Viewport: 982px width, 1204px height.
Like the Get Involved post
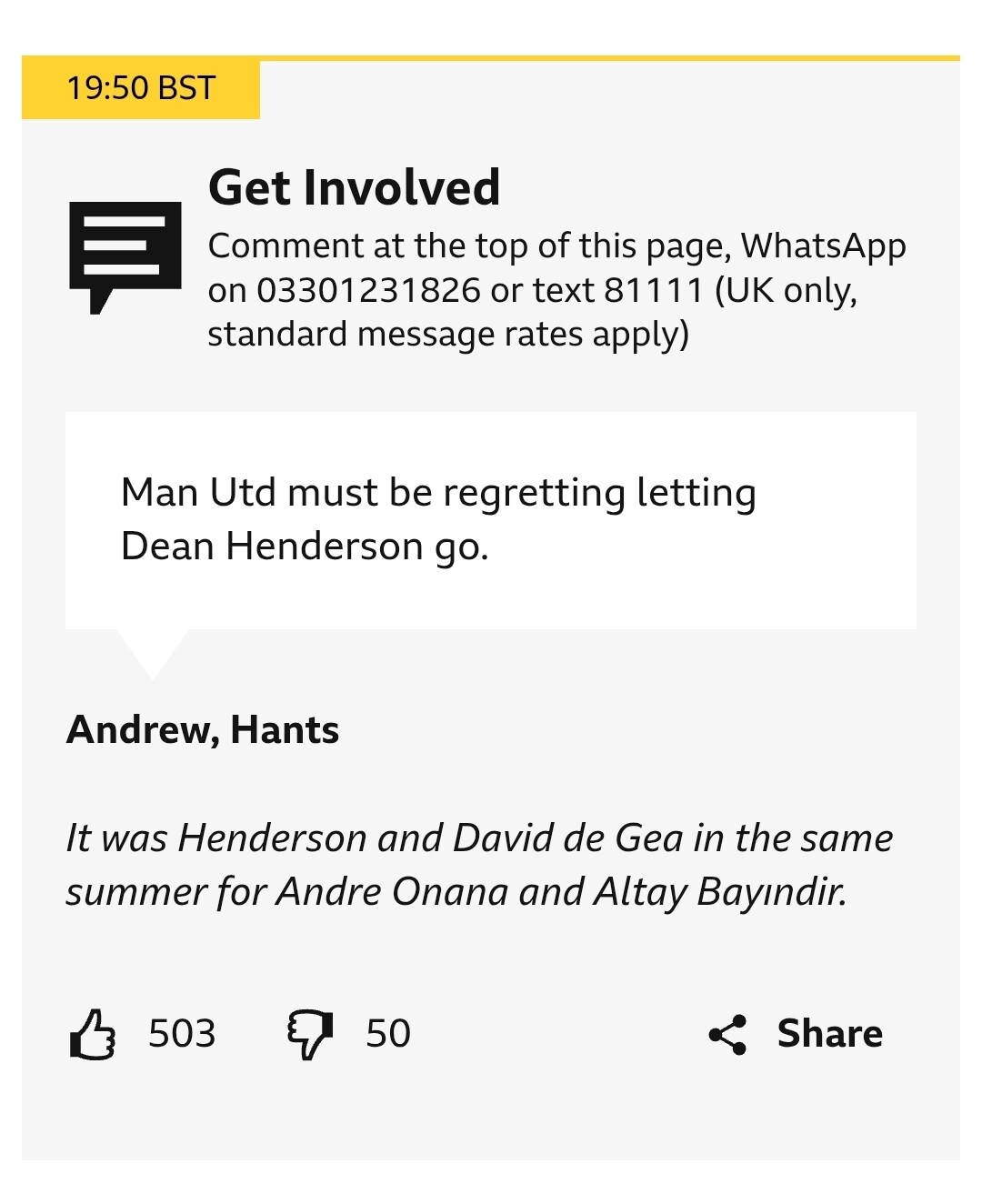[93, 1034]
